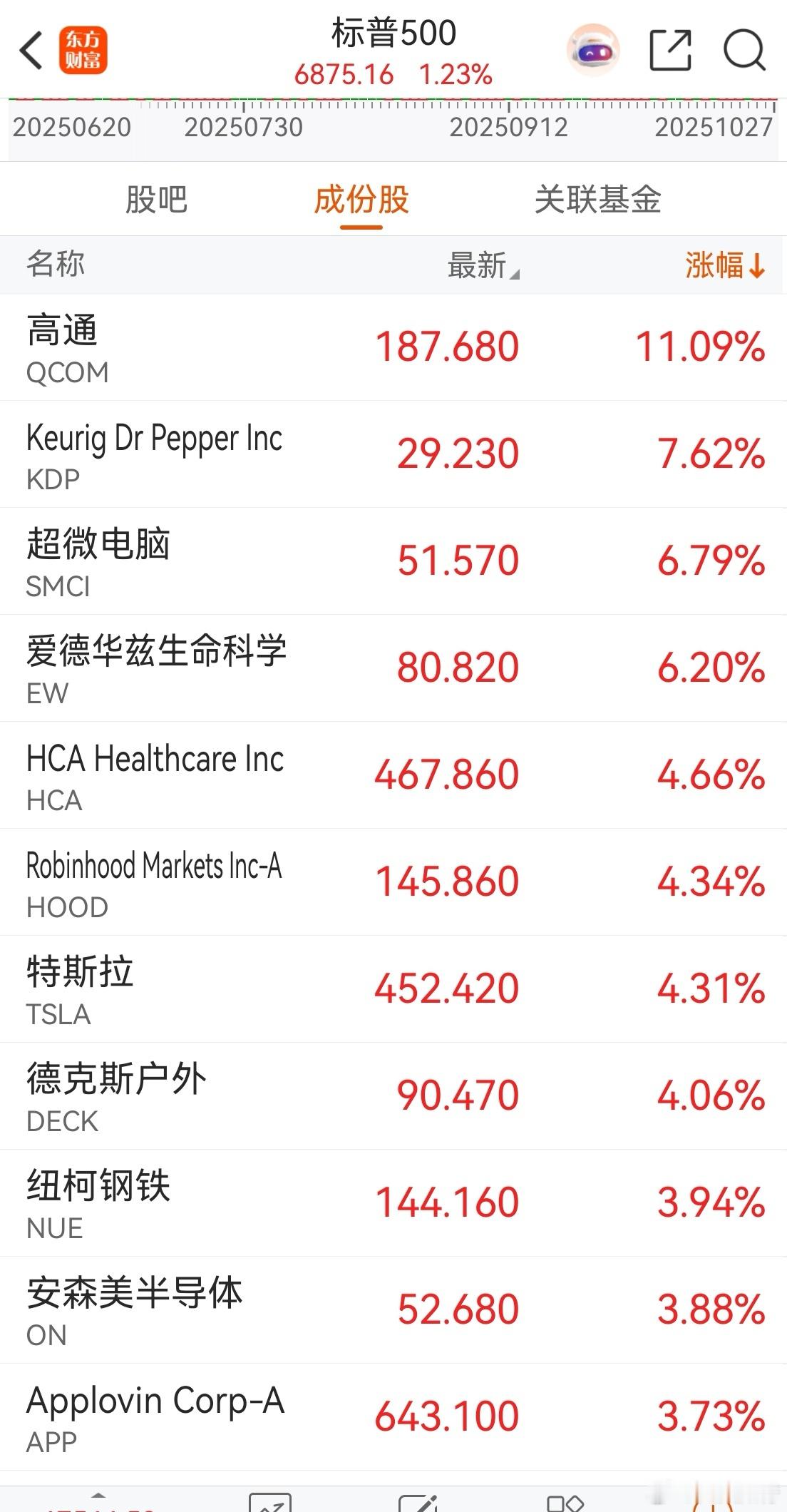Switch to the 股吧 tab
The image size is (787, 1512).
155,200
